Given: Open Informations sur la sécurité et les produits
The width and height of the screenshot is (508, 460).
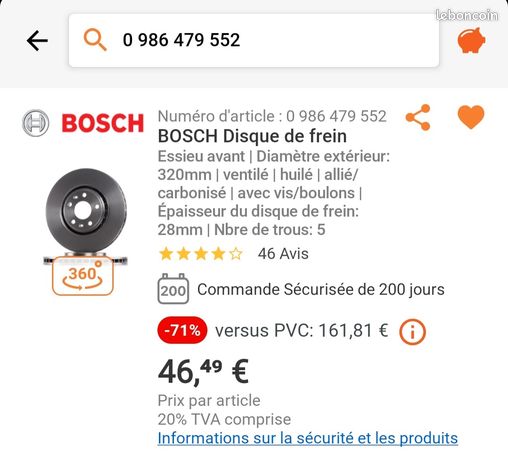Looking at the screenshot, I should 307,438.
